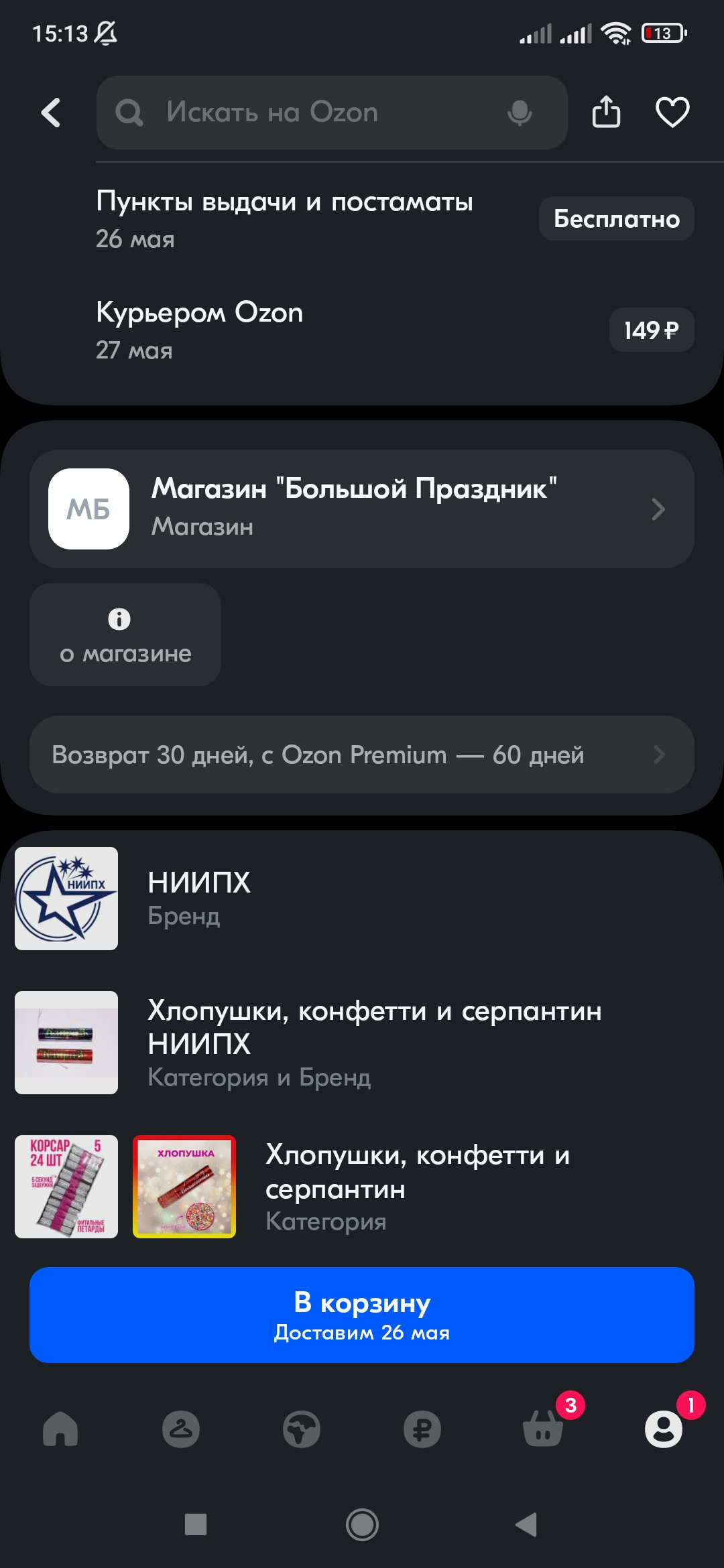Open the 'о магазине' info button
Viewport: 724px width, 1568px height.
(125, 635)
